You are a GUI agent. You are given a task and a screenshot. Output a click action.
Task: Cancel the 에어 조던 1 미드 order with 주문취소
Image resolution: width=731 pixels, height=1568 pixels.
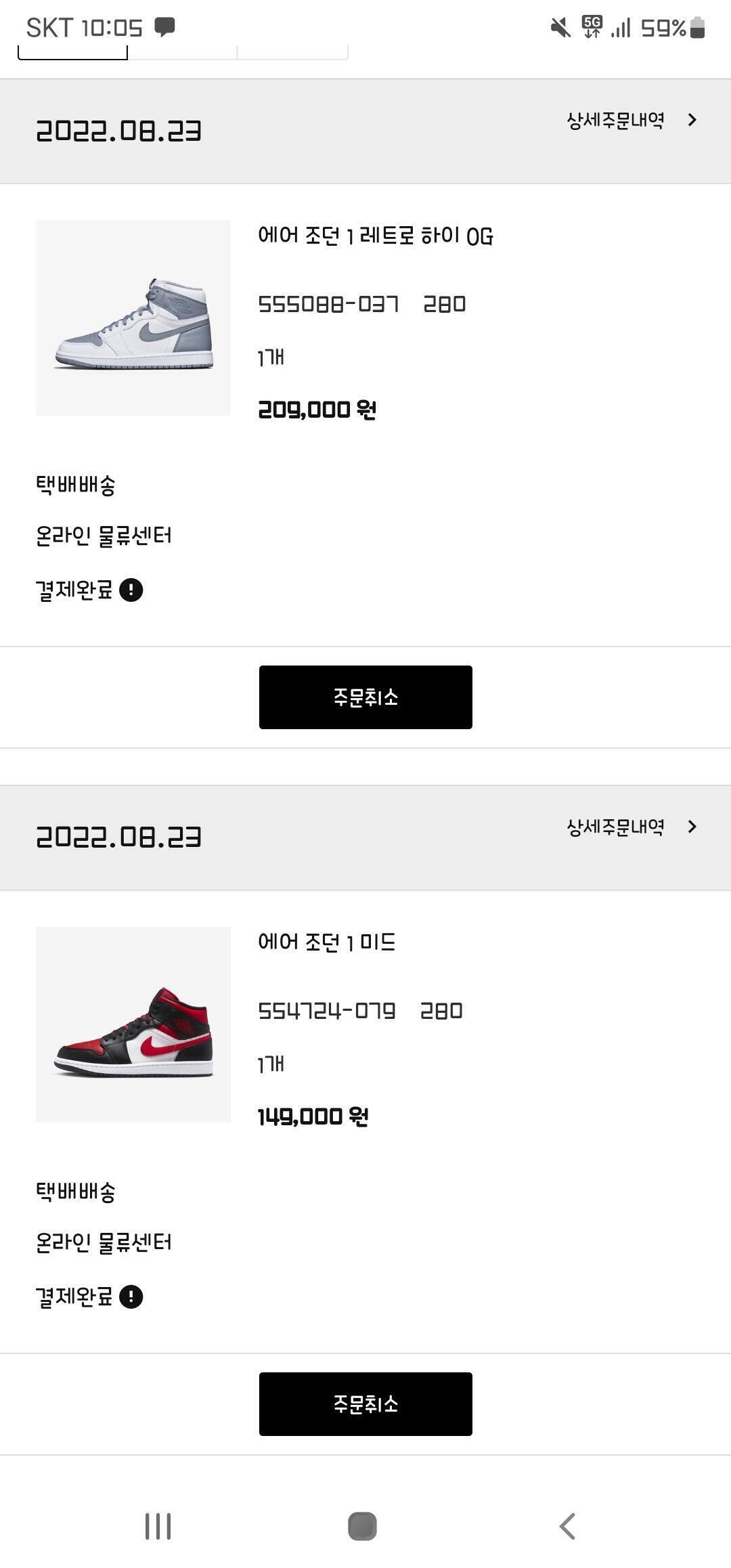(x=365, y=1403)
